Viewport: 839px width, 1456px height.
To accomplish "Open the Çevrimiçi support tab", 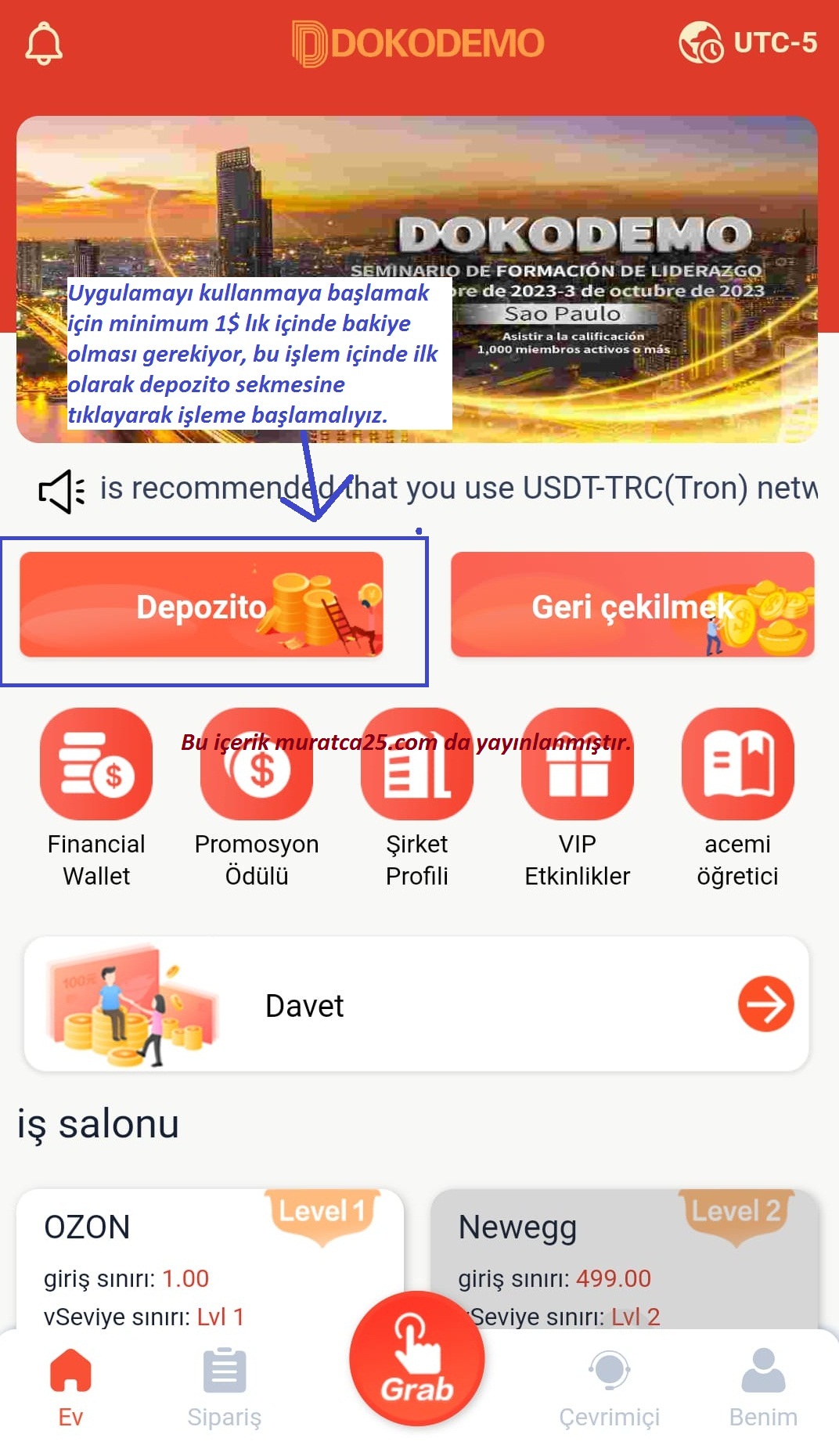I will pyautogui.click(x=609, y=1387).
